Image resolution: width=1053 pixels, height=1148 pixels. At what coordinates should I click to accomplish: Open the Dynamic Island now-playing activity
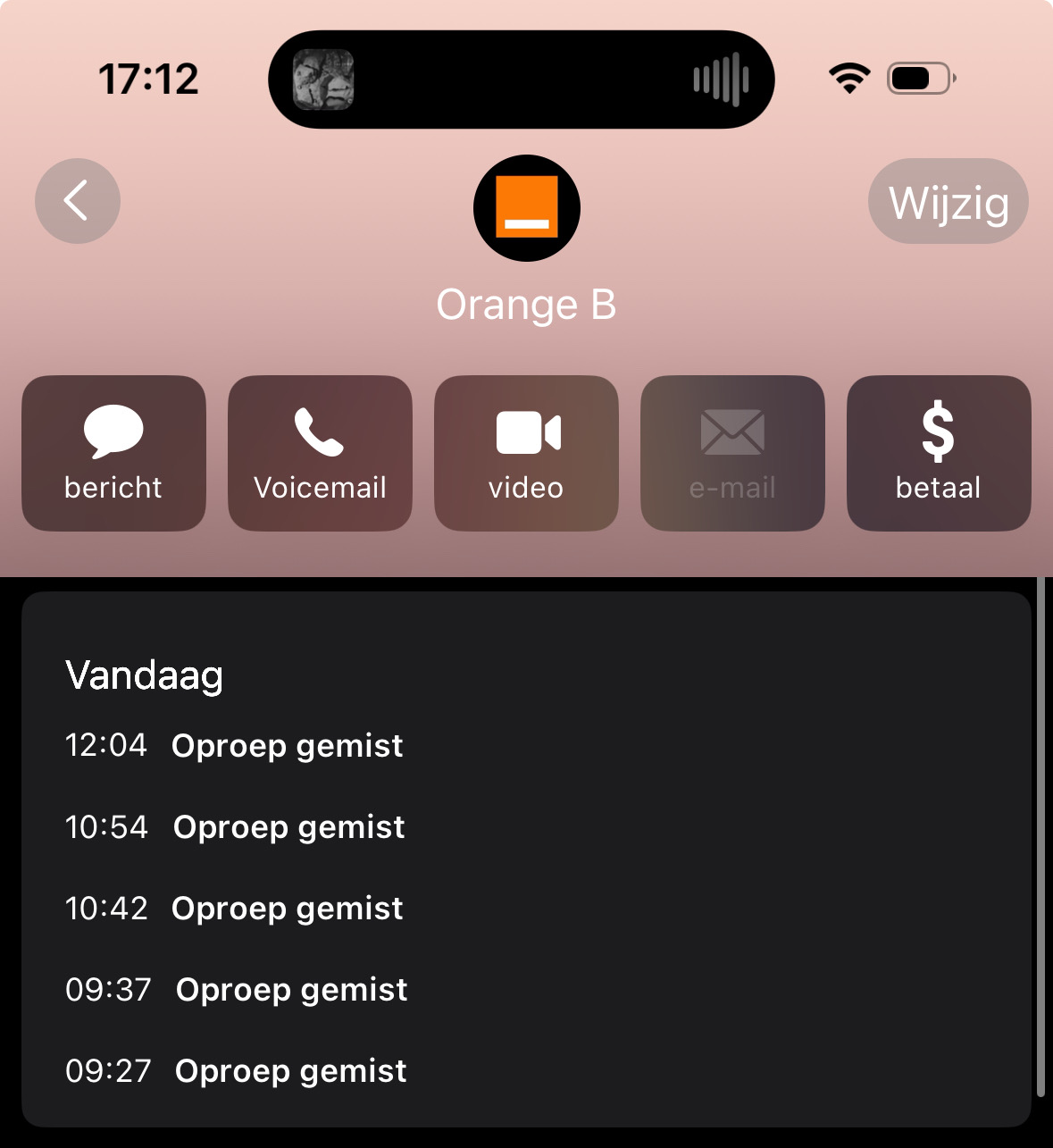(521, 80)
